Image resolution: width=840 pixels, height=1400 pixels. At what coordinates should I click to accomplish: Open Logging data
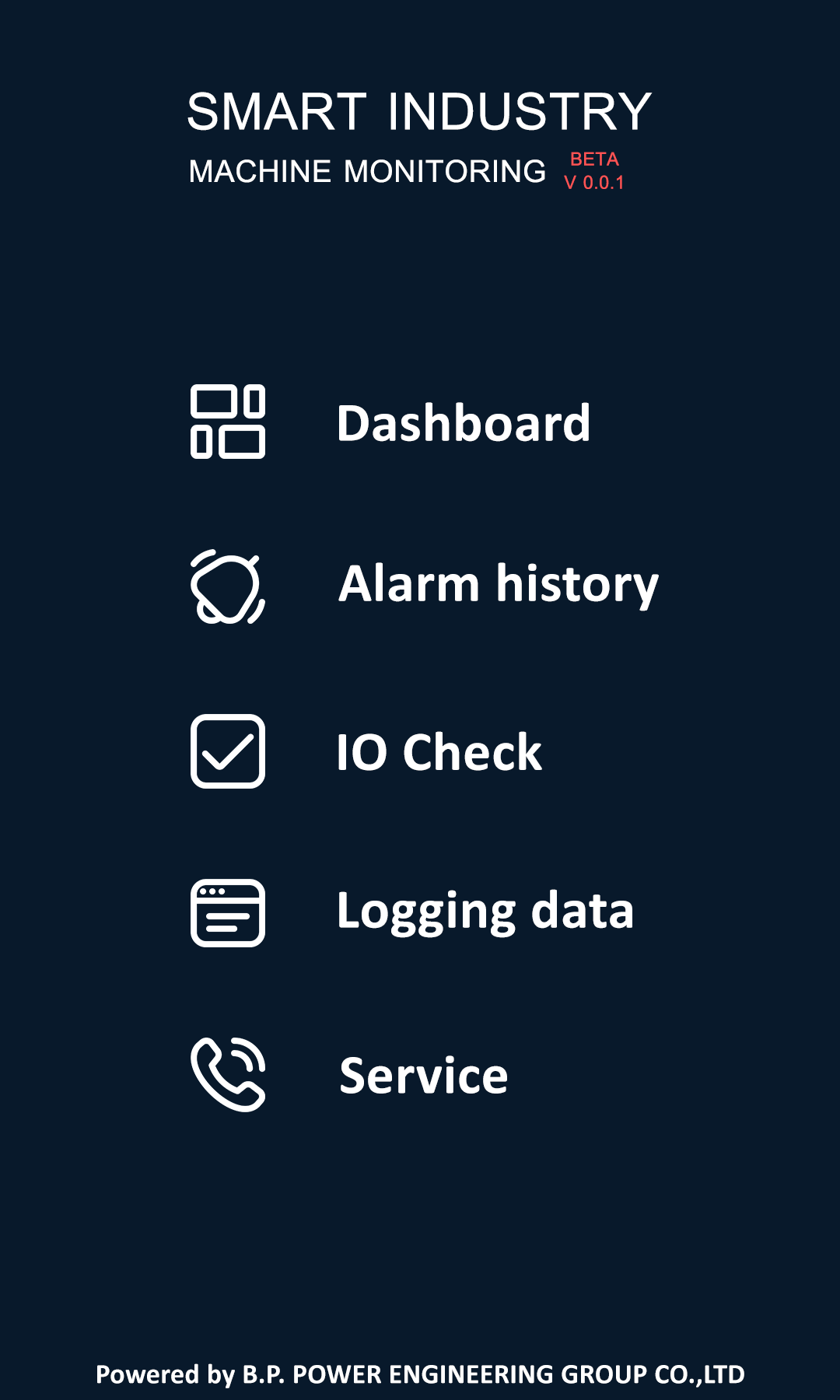click(x=412, y=912)
